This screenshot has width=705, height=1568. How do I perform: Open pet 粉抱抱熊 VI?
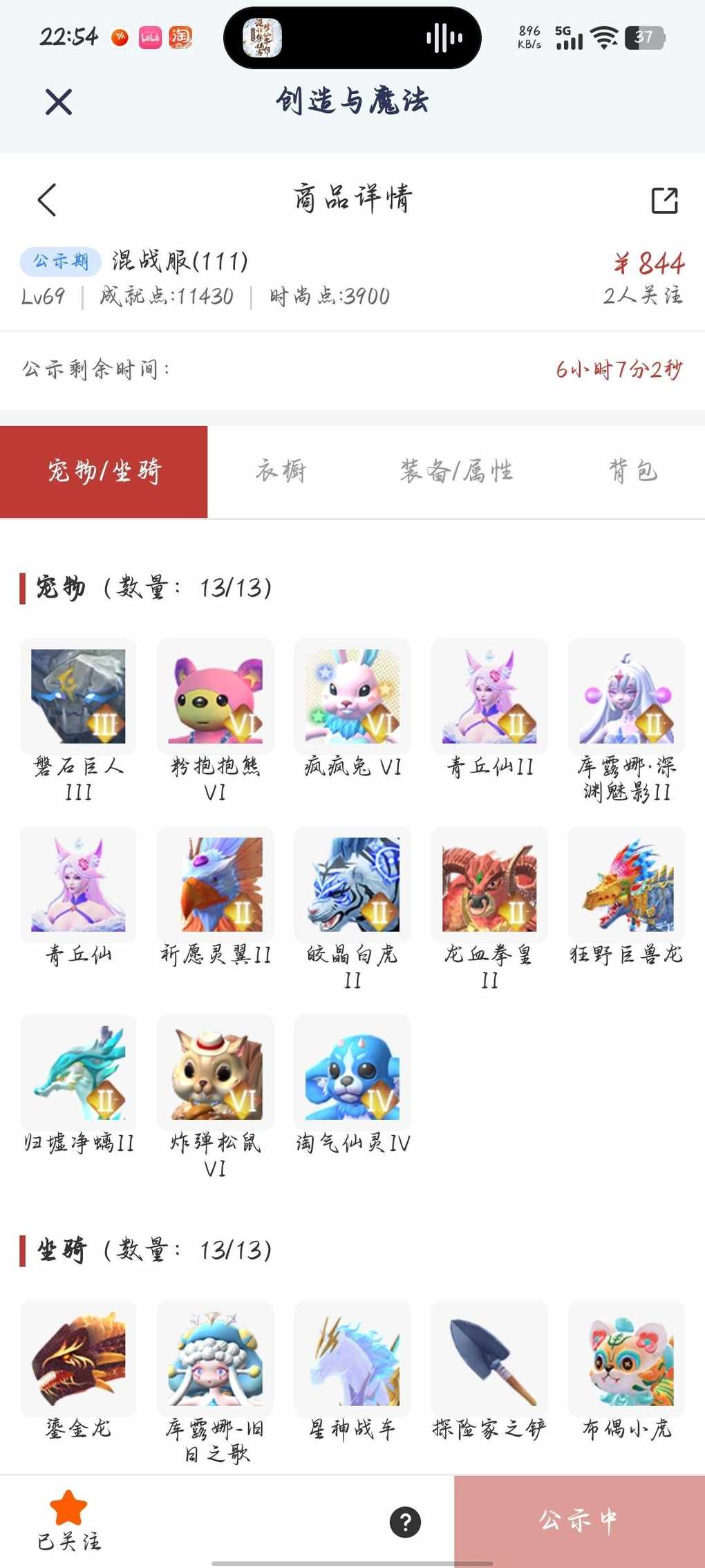215,697
